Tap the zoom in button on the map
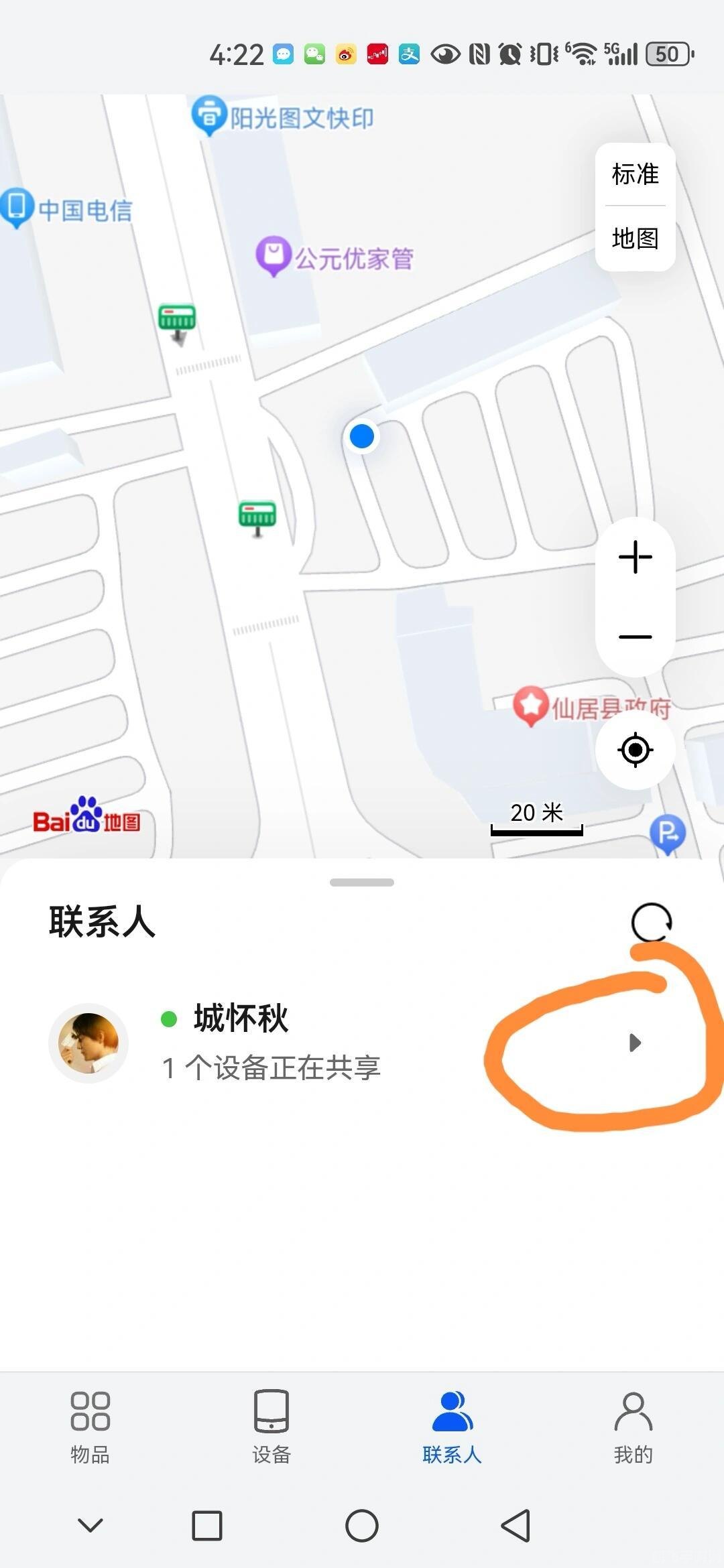This screenshot has width=724, height=1568. coord(634,556)
